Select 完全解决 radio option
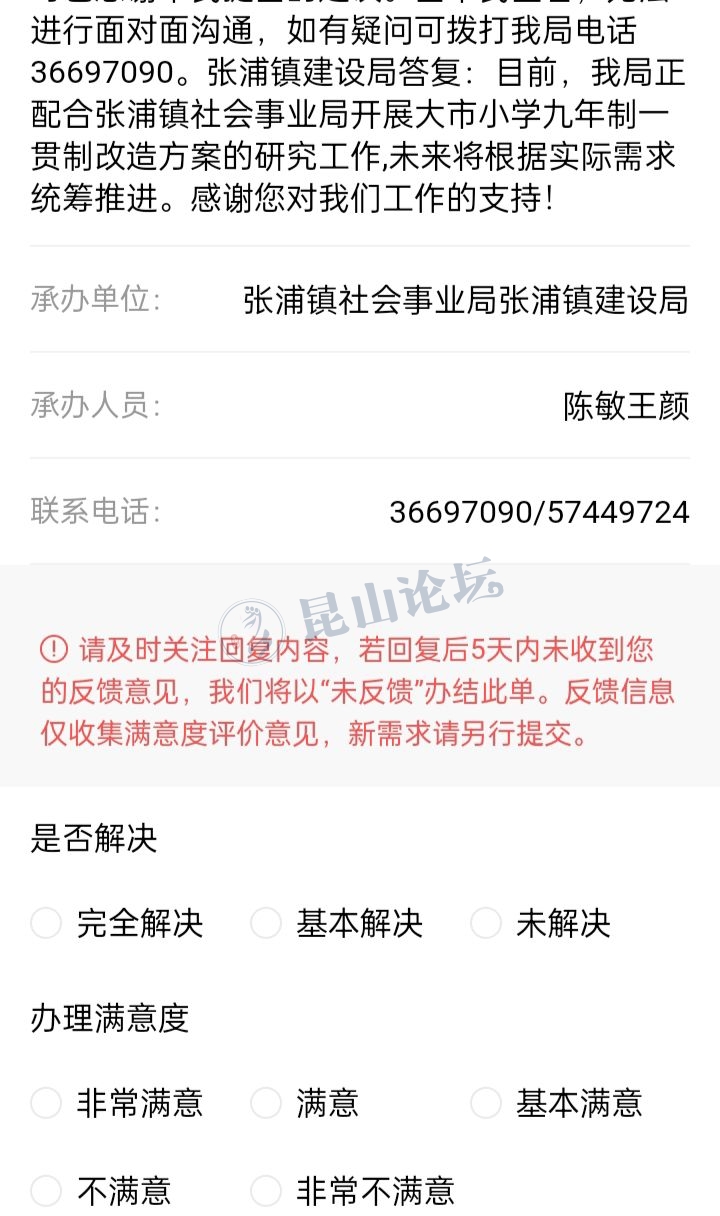720x1216 pixels. pyautogui.click(x=46, y=923)
